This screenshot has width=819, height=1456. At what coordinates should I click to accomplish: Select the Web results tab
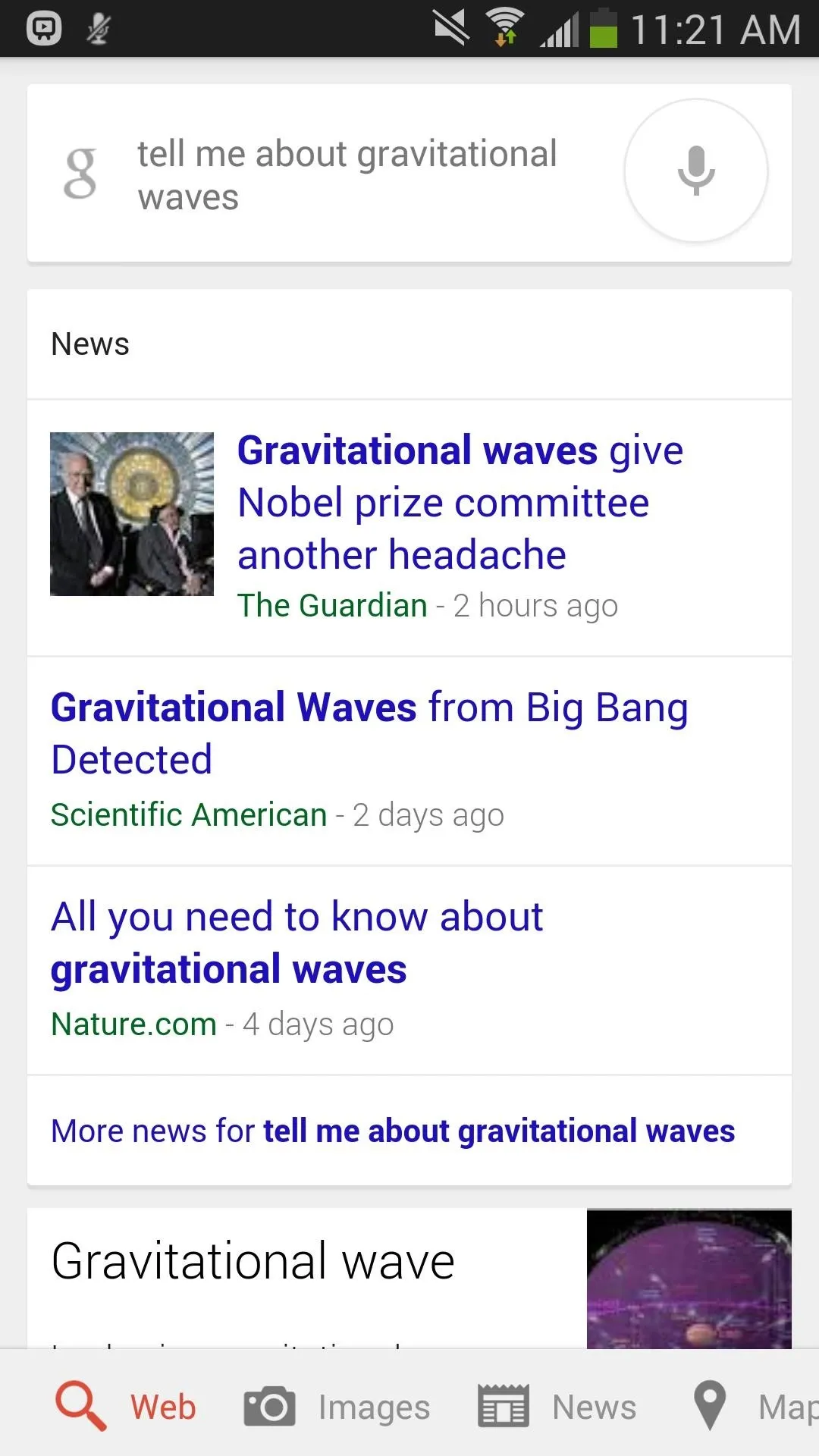pos(126,1407)
